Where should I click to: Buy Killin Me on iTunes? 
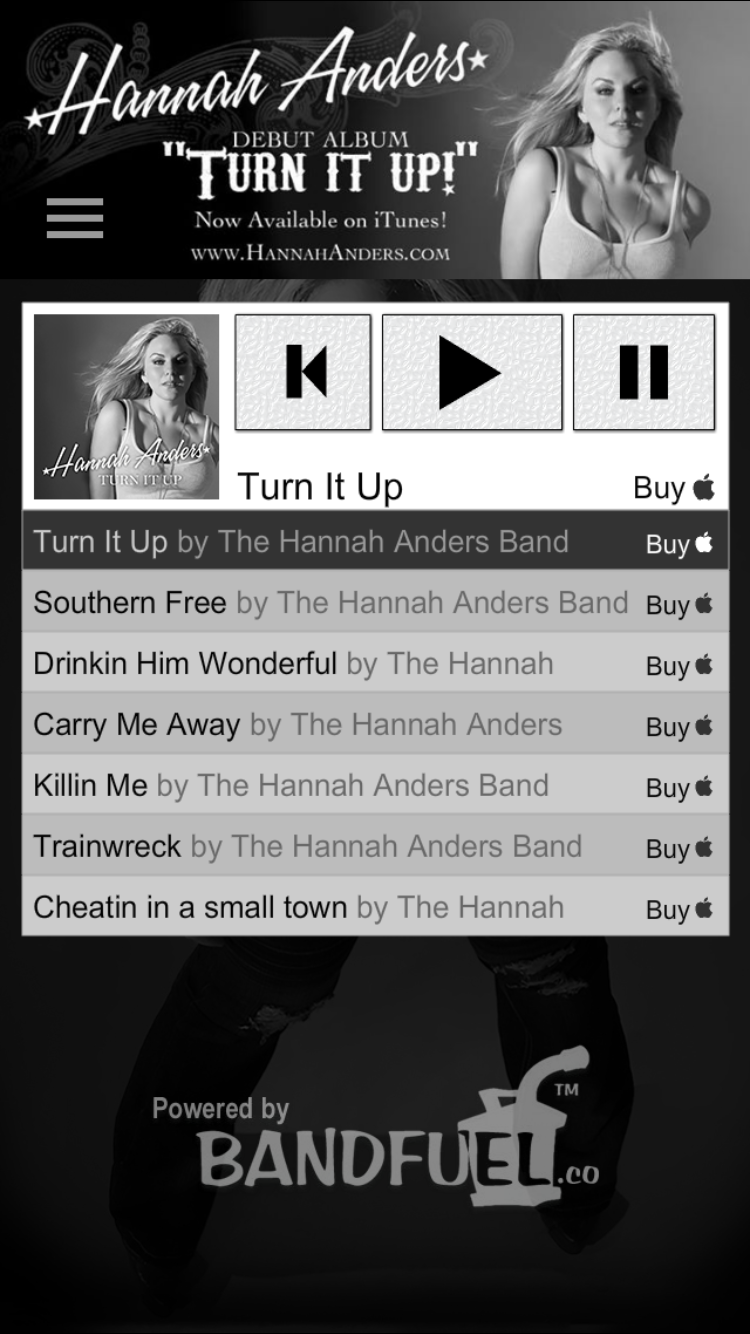point(679,788)
